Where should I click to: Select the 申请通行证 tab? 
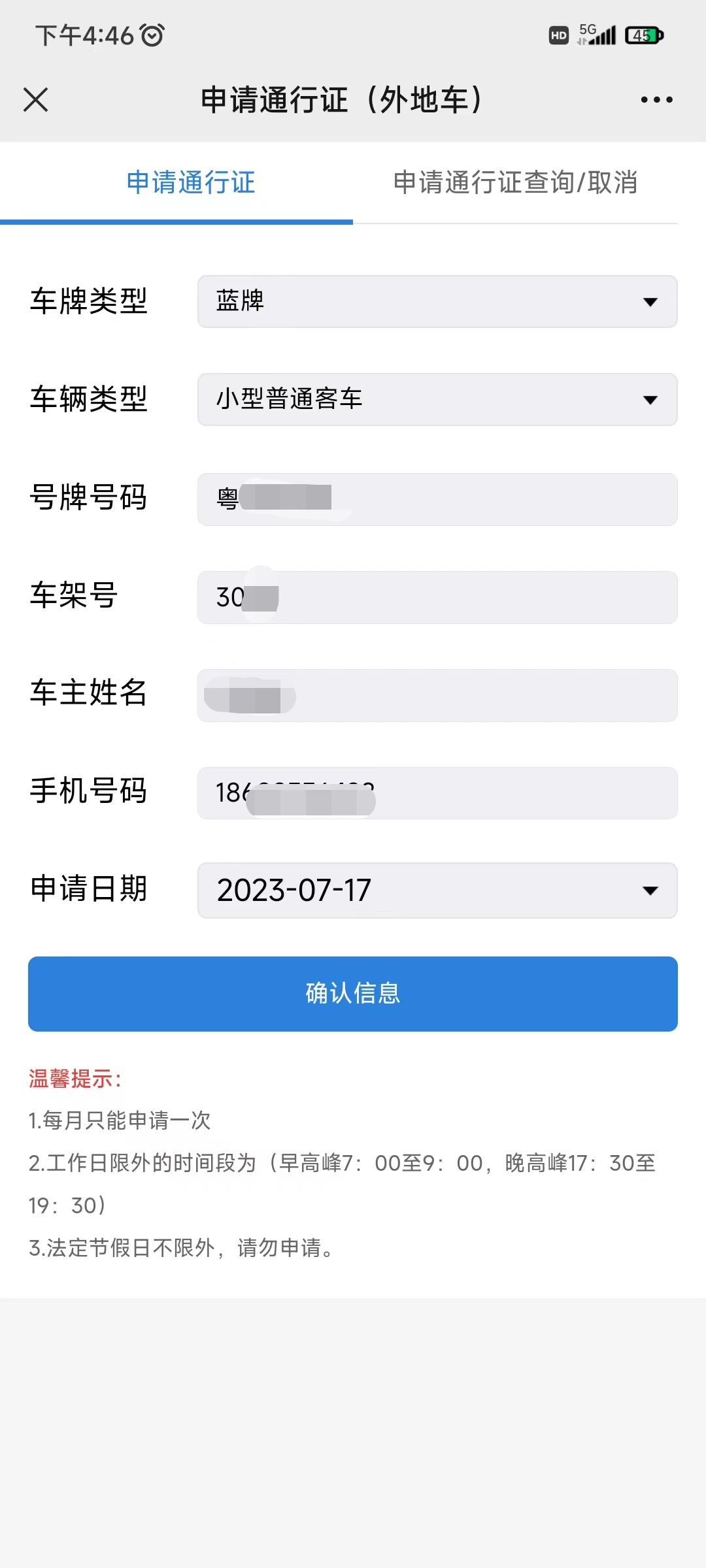click(191, 184)
